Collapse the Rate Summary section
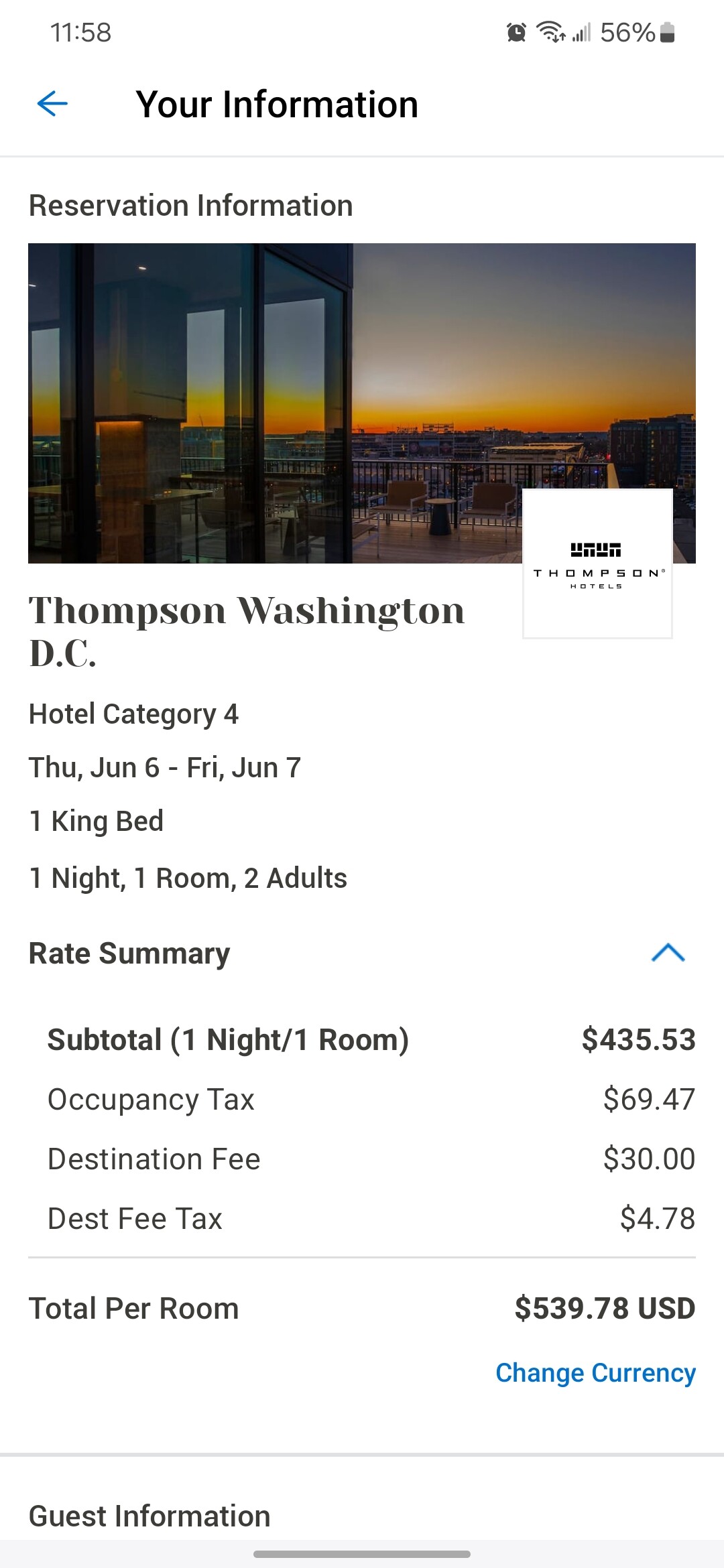Viewport: 724px width, 1568px height. coord(668,953)
